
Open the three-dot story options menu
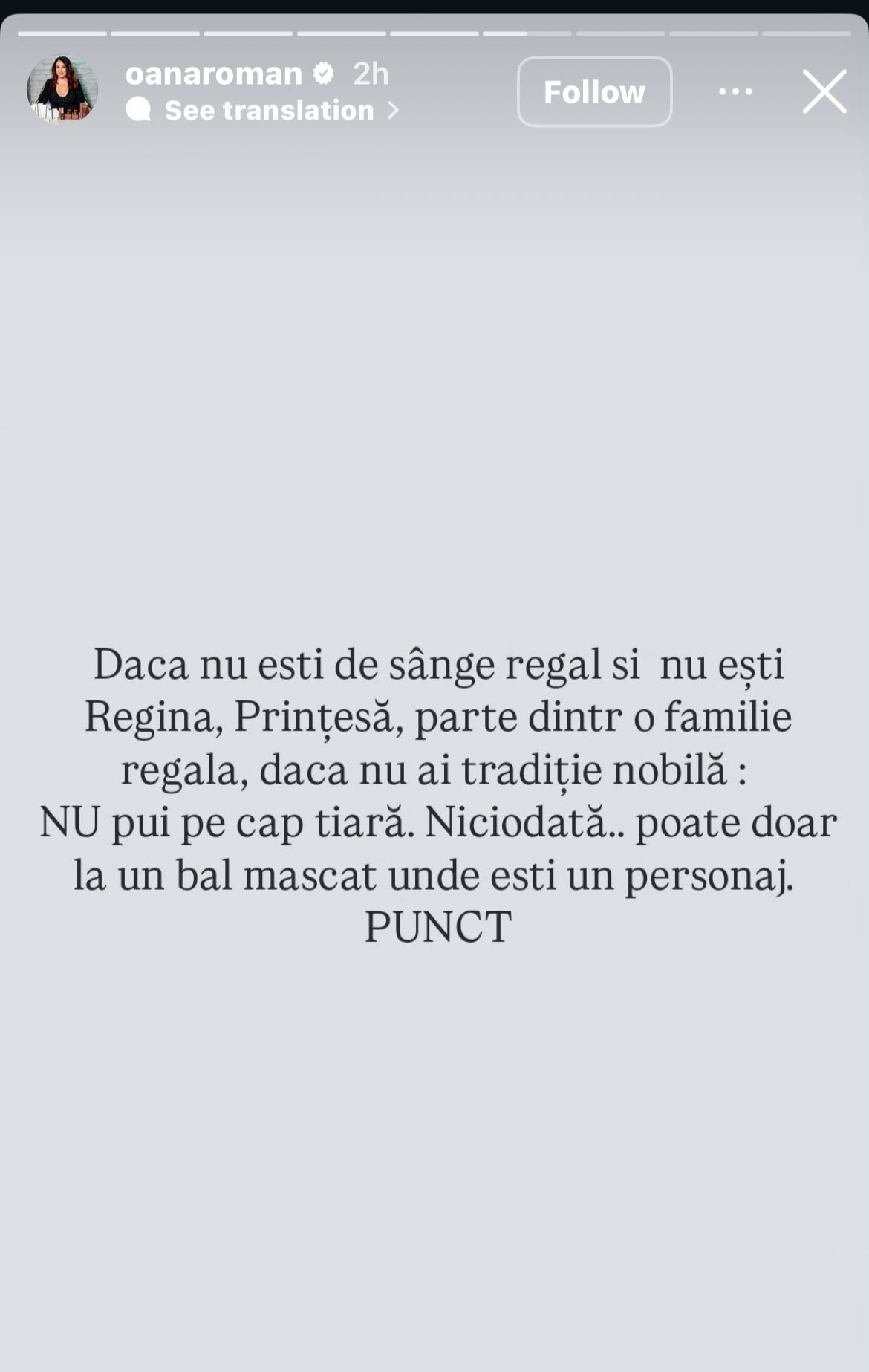click(x=735, y=91)
